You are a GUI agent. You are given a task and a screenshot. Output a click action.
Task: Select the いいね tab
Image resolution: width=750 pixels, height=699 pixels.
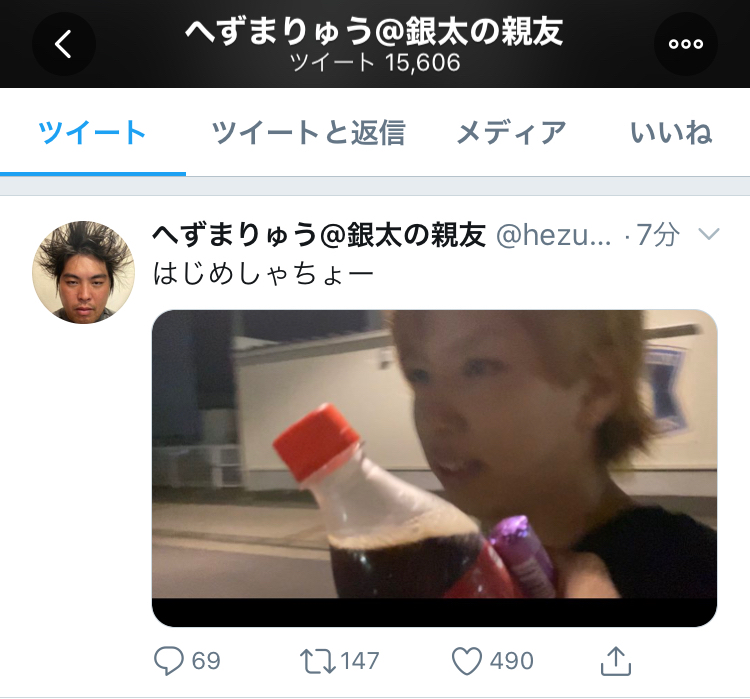click(x=671, y=132)
